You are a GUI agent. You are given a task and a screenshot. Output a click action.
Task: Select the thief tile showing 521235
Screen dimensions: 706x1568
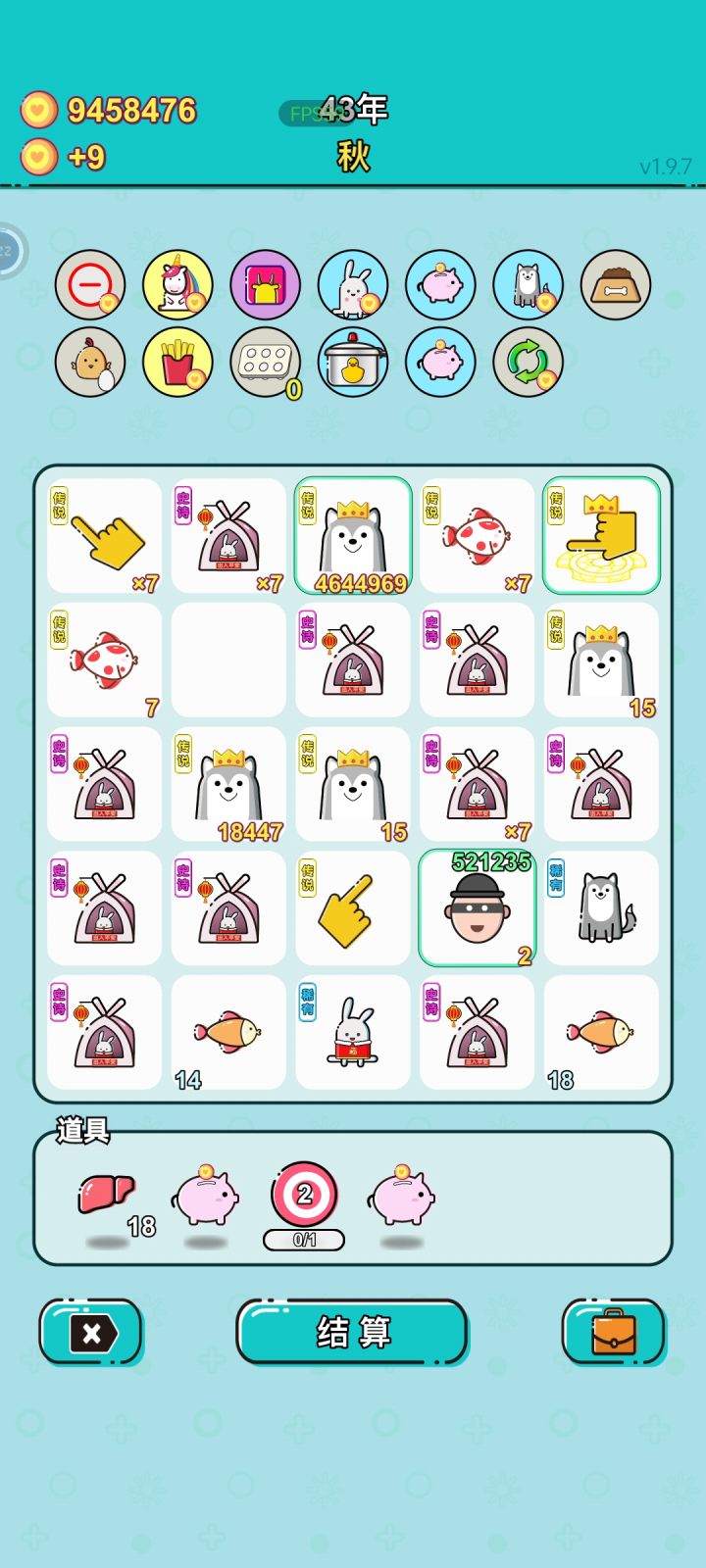pos(477,908)
